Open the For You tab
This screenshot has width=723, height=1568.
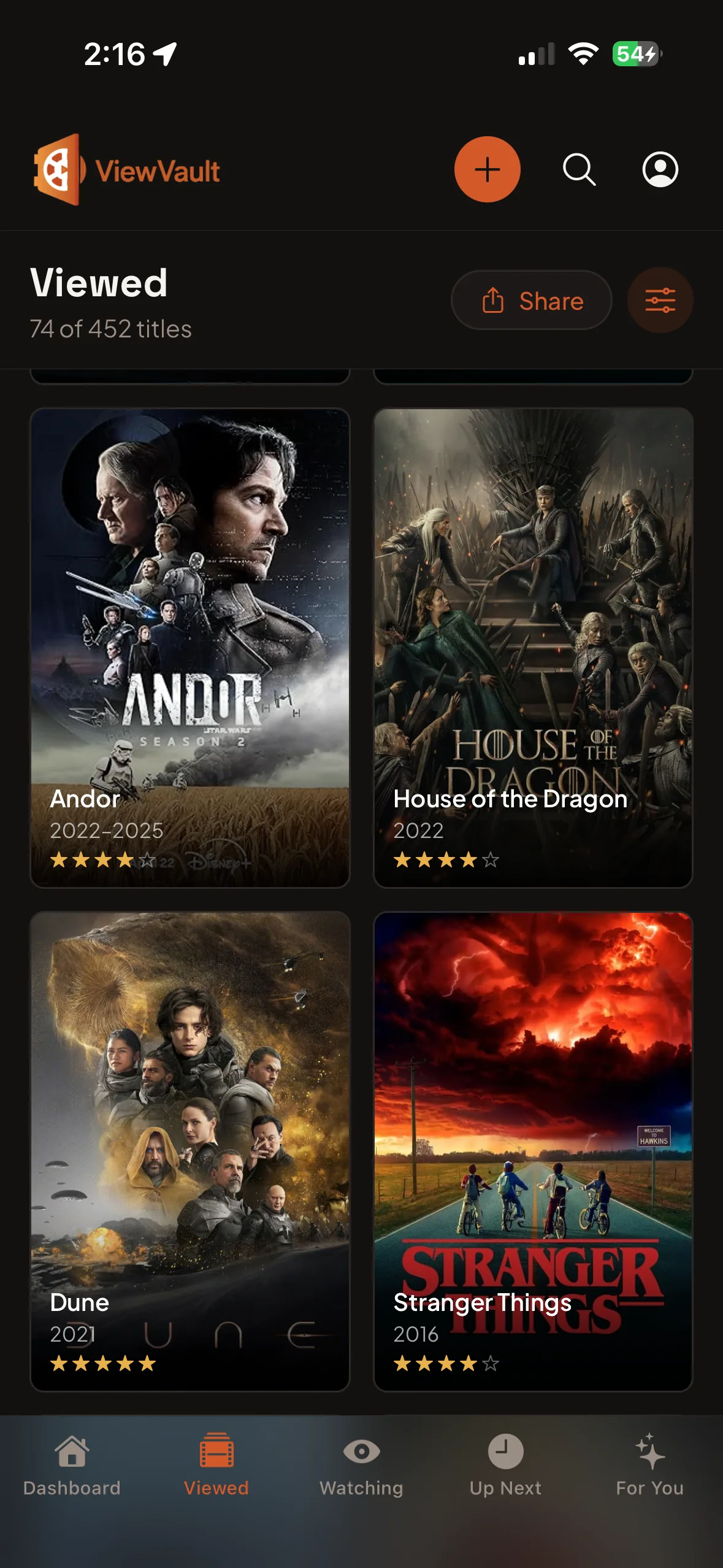[650, 1465]
